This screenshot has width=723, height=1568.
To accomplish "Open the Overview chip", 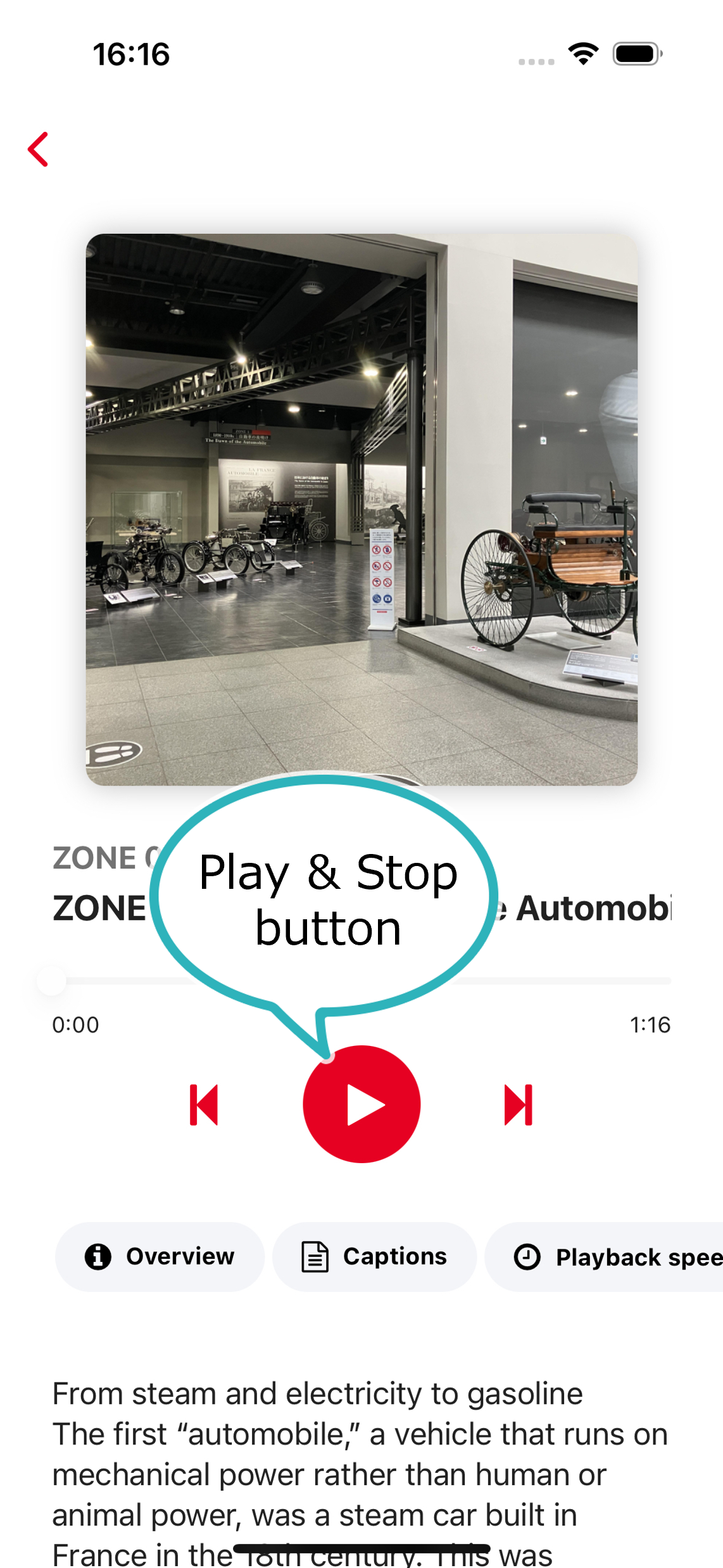I will click(160, 1256).
